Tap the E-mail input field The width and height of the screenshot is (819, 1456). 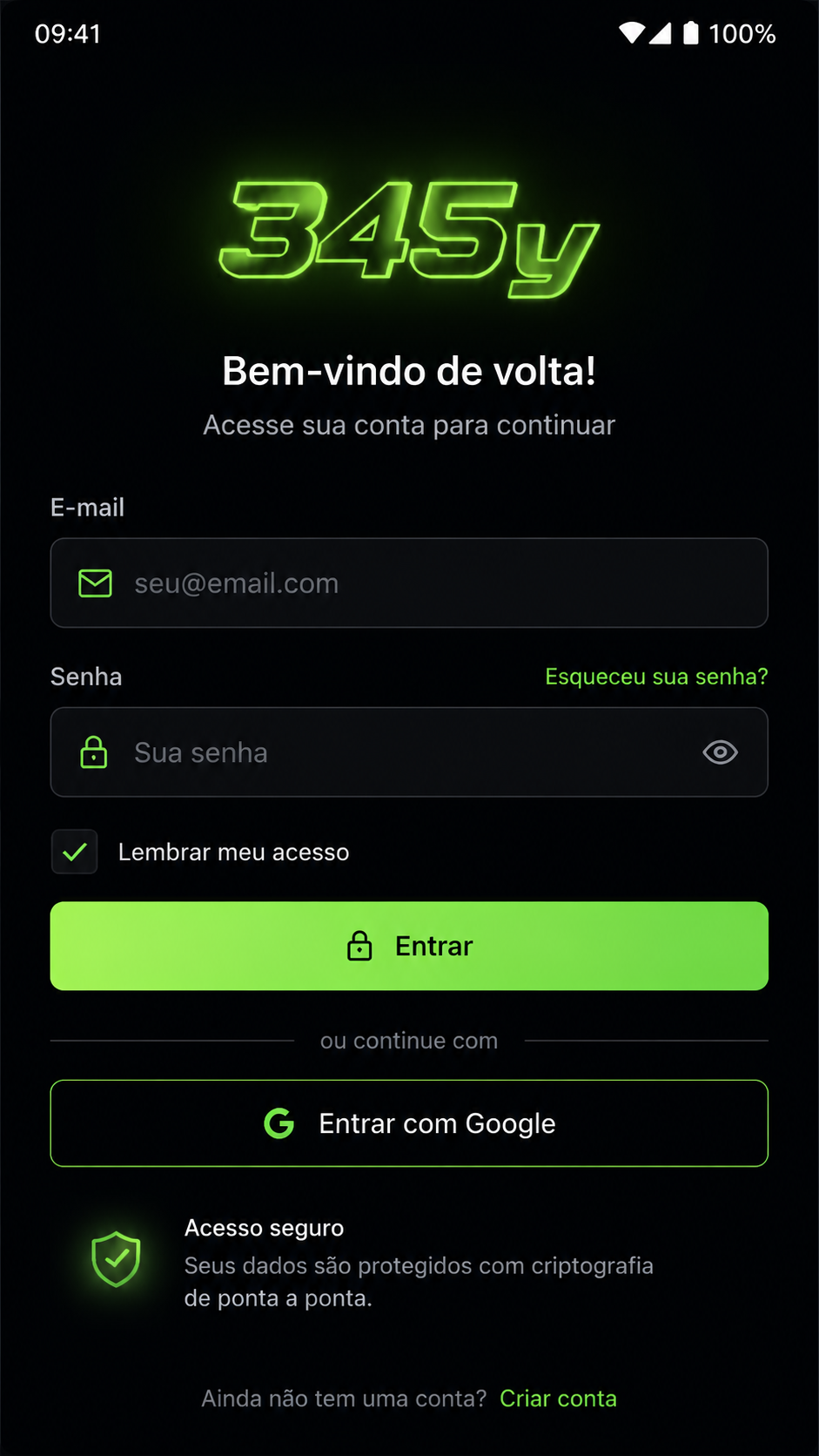pyautogui.click(x=409, y=583)
